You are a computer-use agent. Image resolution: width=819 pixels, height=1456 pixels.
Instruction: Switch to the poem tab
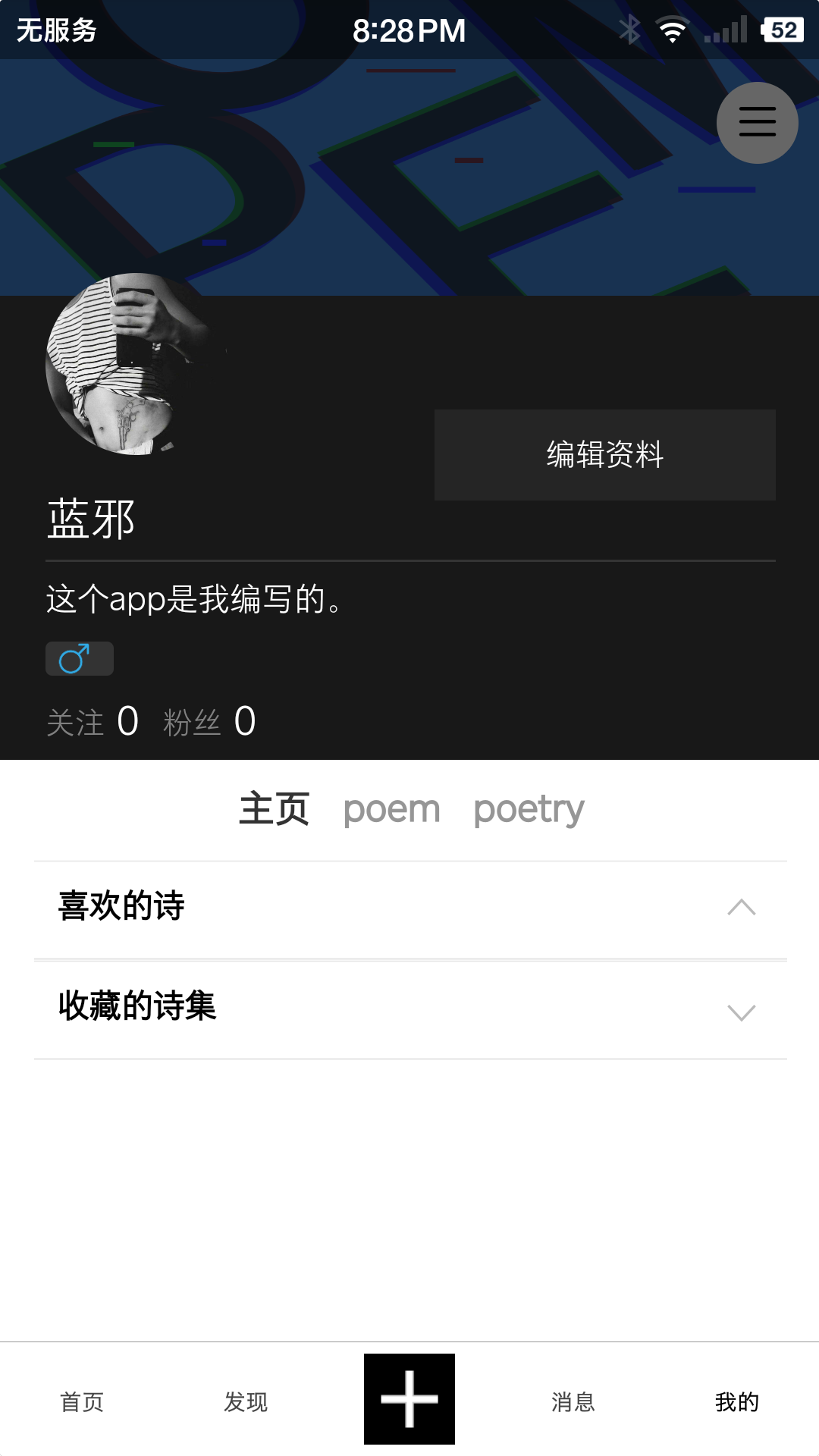point(391,808)
